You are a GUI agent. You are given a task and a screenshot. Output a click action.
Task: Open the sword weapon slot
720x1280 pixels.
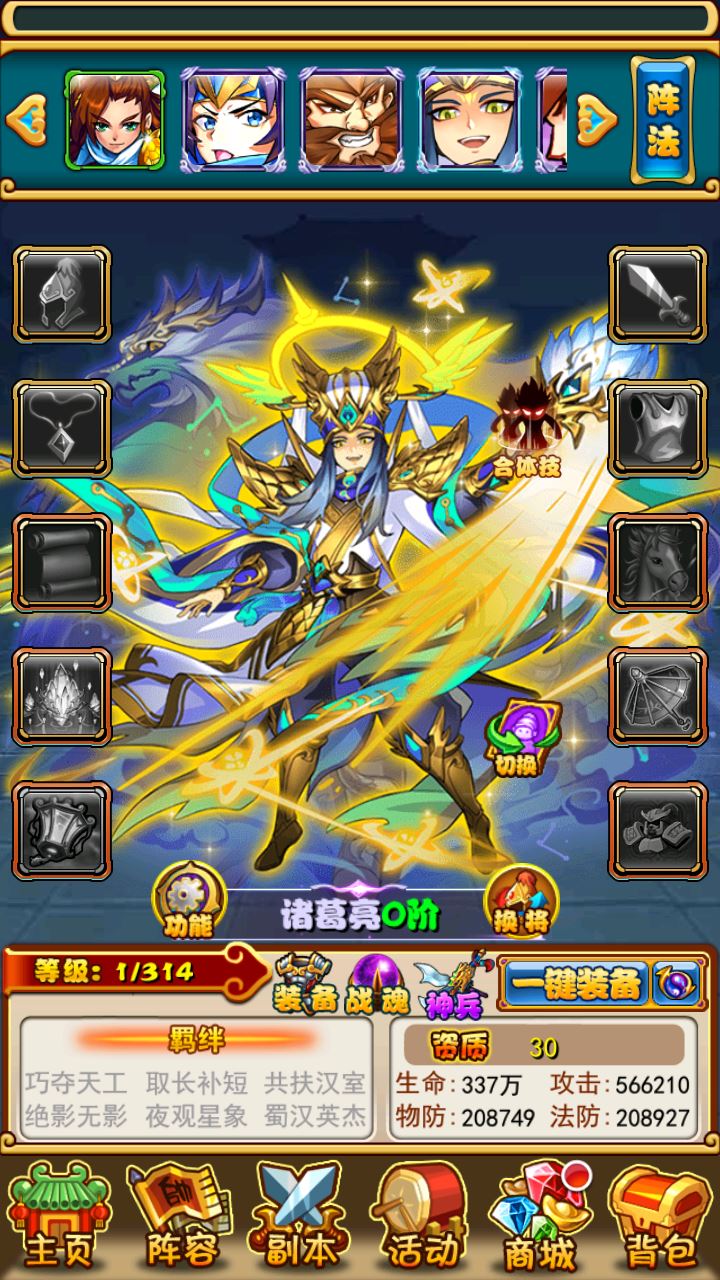click(658, 295)
